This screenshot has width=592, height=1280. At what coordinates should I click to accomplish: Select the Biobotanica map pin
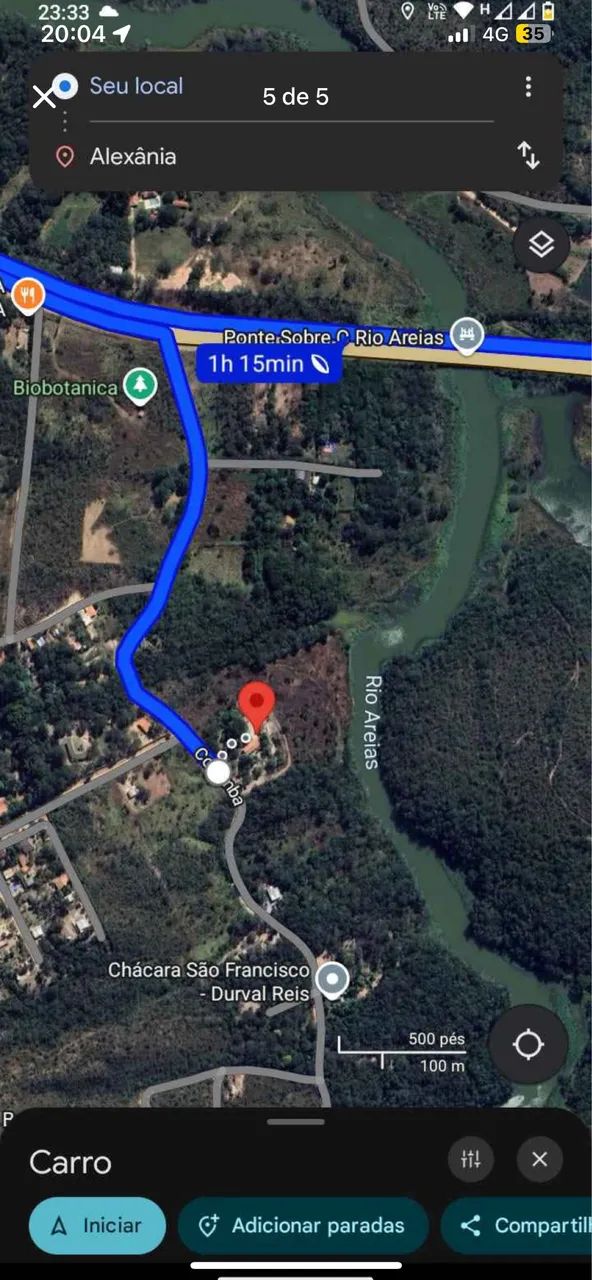tap(140, 387)
